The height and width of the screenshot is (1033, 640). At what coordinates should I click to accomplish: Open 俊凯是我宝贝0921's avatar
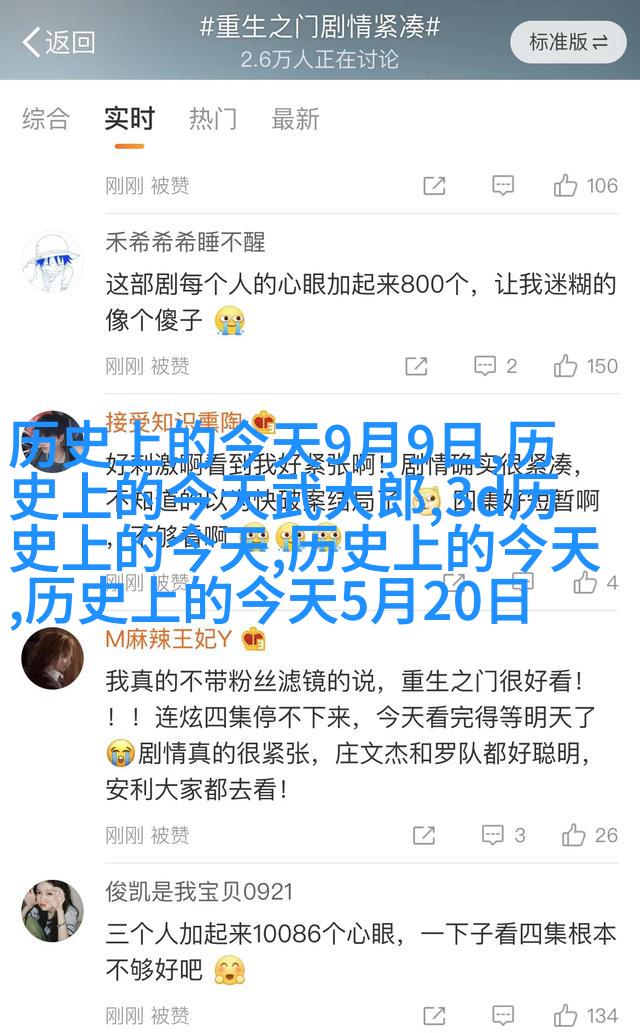(52, 910)
